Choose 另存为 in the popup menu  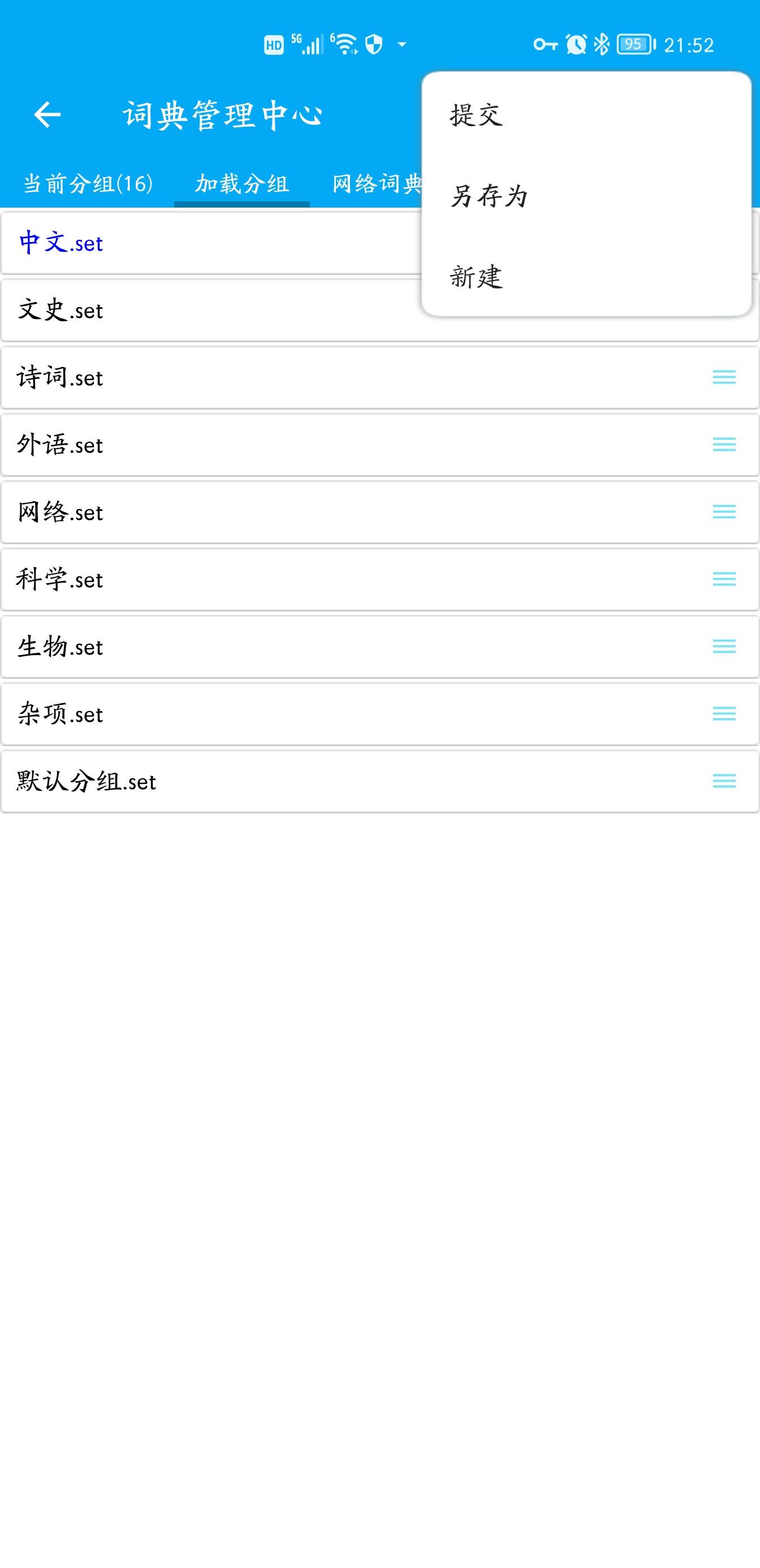489,196
